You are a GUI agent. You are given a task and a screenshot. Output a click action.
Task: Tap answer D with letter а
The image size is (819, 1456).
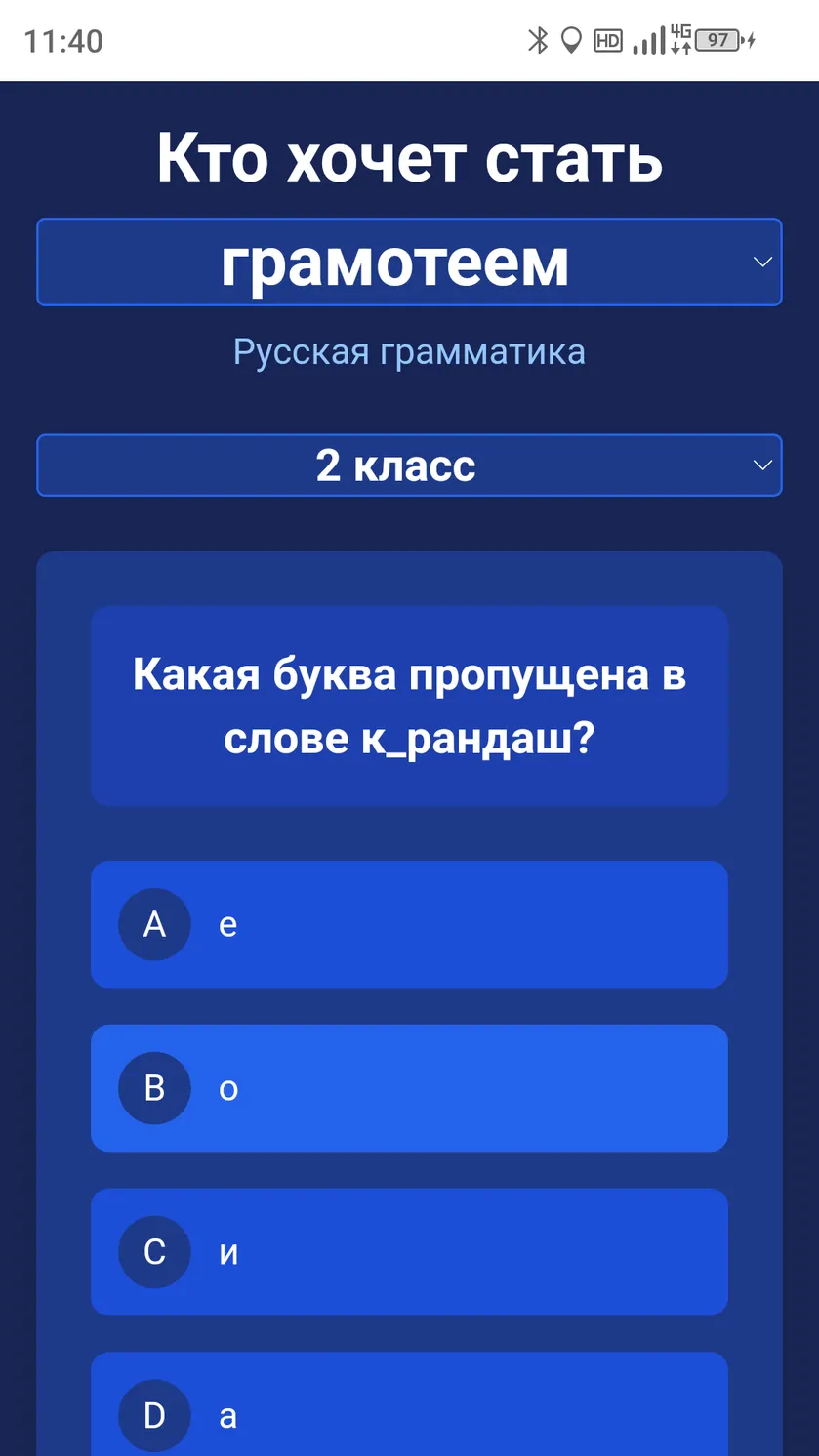[409, 1404]
